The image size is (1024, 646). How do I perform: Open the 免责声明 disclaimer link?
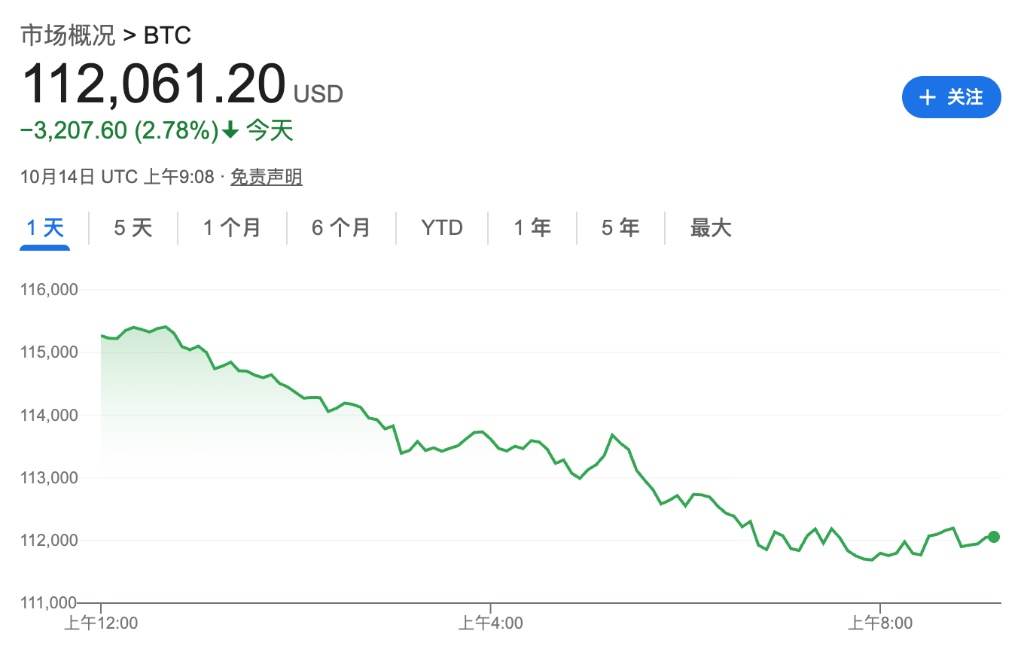pyautogui.click(x=266, y=177)
